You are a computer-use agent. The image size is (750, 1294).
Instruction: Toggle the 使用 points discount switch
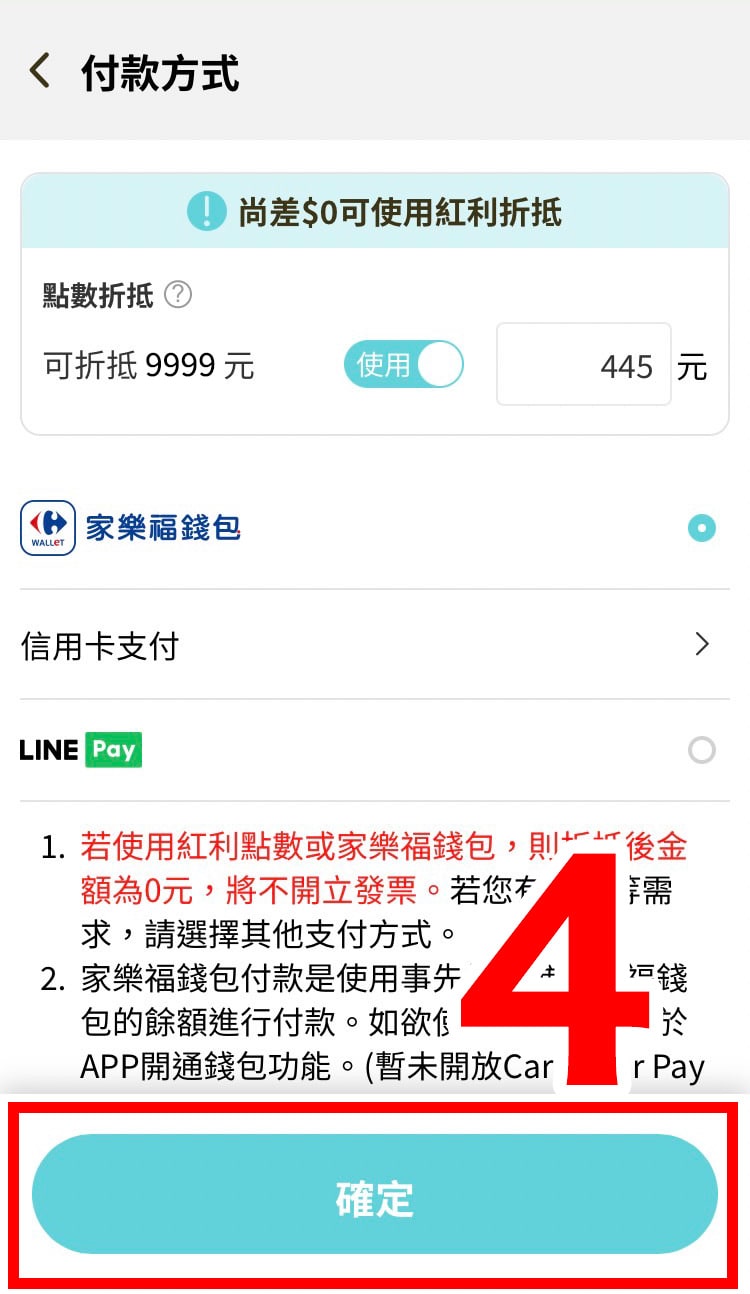pyautogui.click(x=404, y=365)
